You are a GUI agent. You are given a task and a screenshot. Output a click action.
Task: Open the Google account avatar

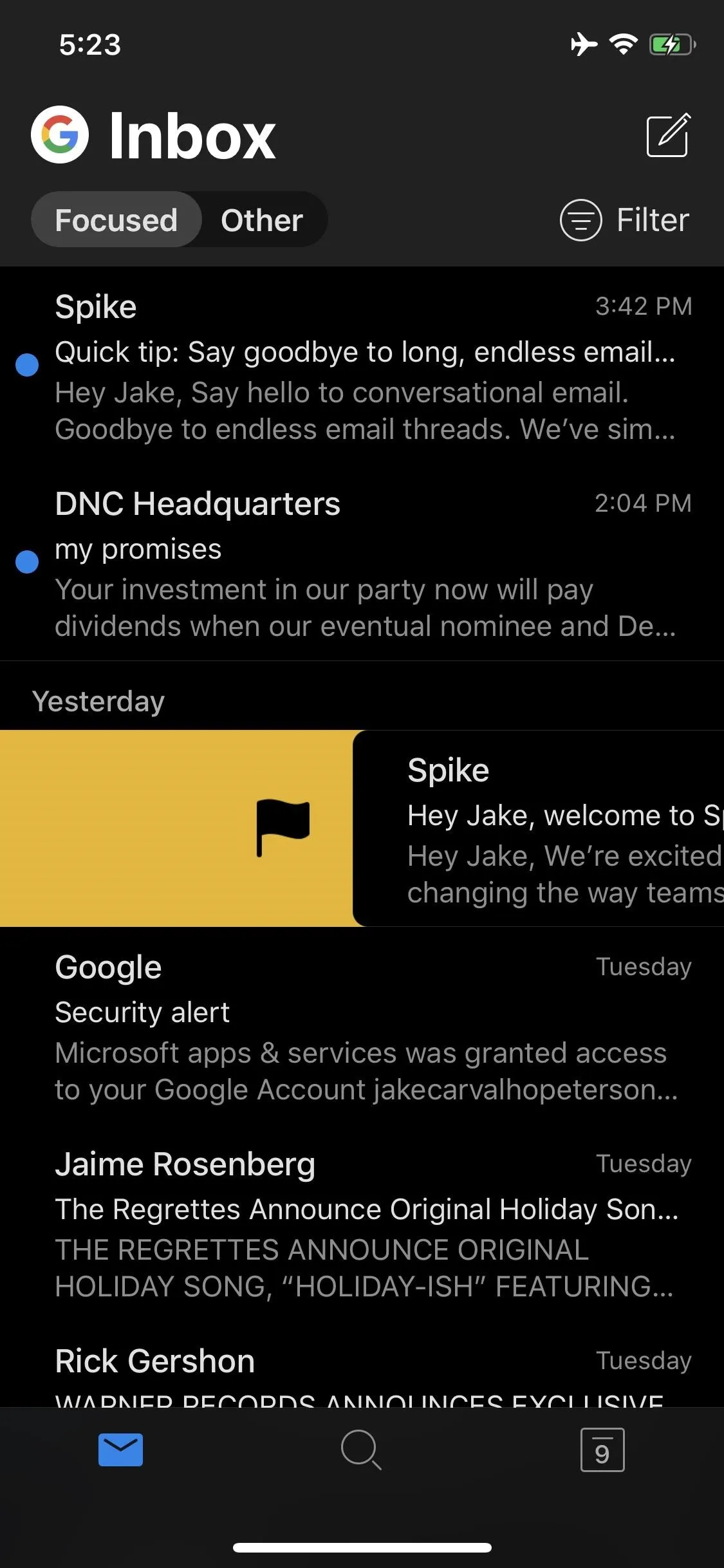60,135
